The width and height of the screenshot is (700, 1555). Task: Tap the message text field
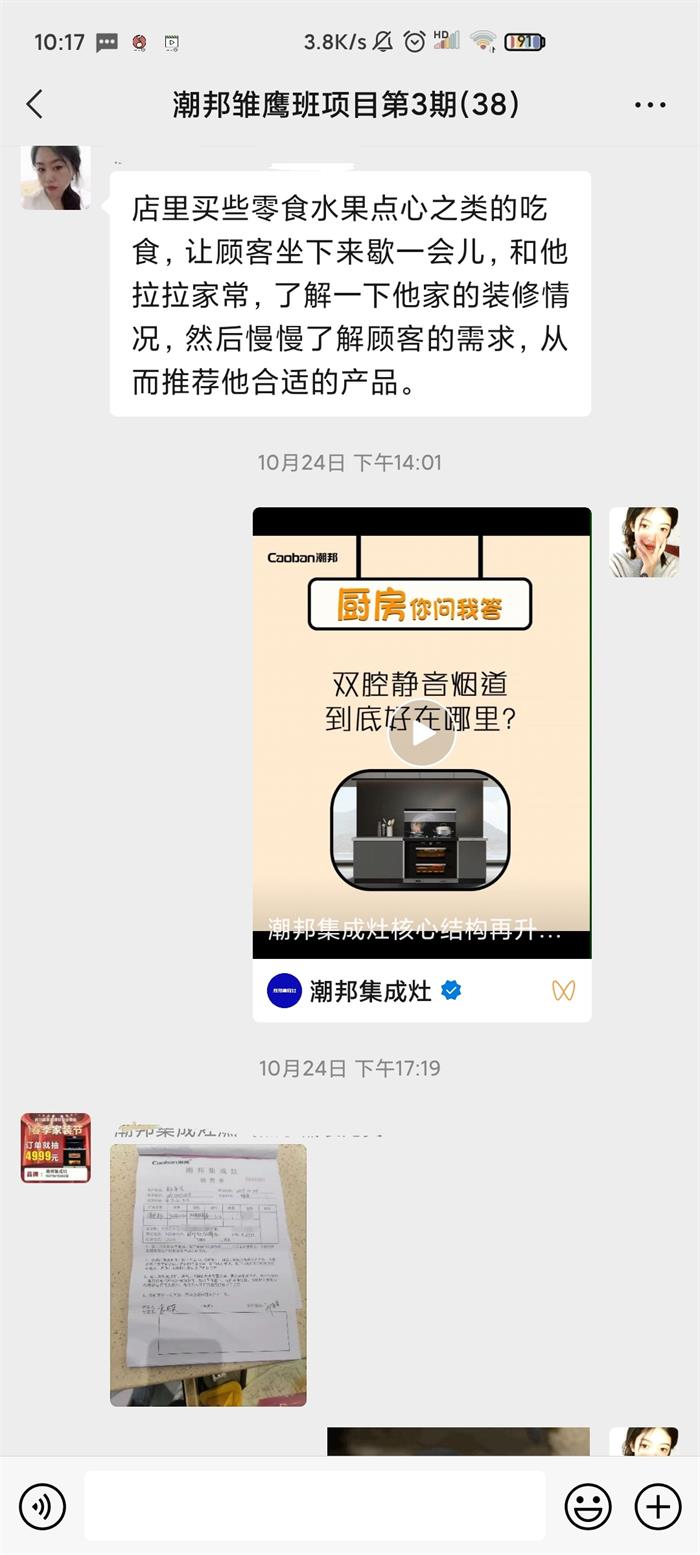(x=315, y=1506)
